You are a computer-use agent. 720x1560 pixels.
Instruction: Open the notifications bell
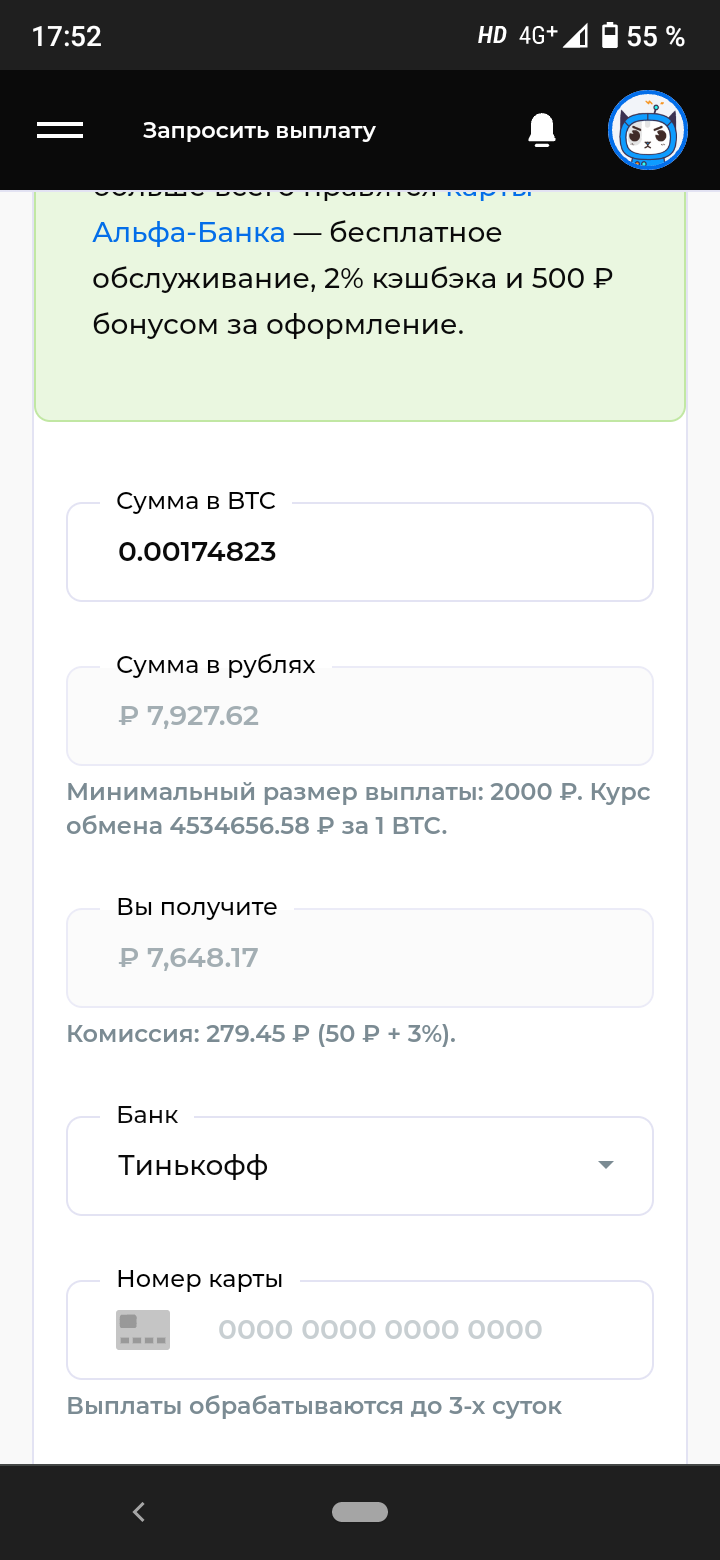coord(541,130)
